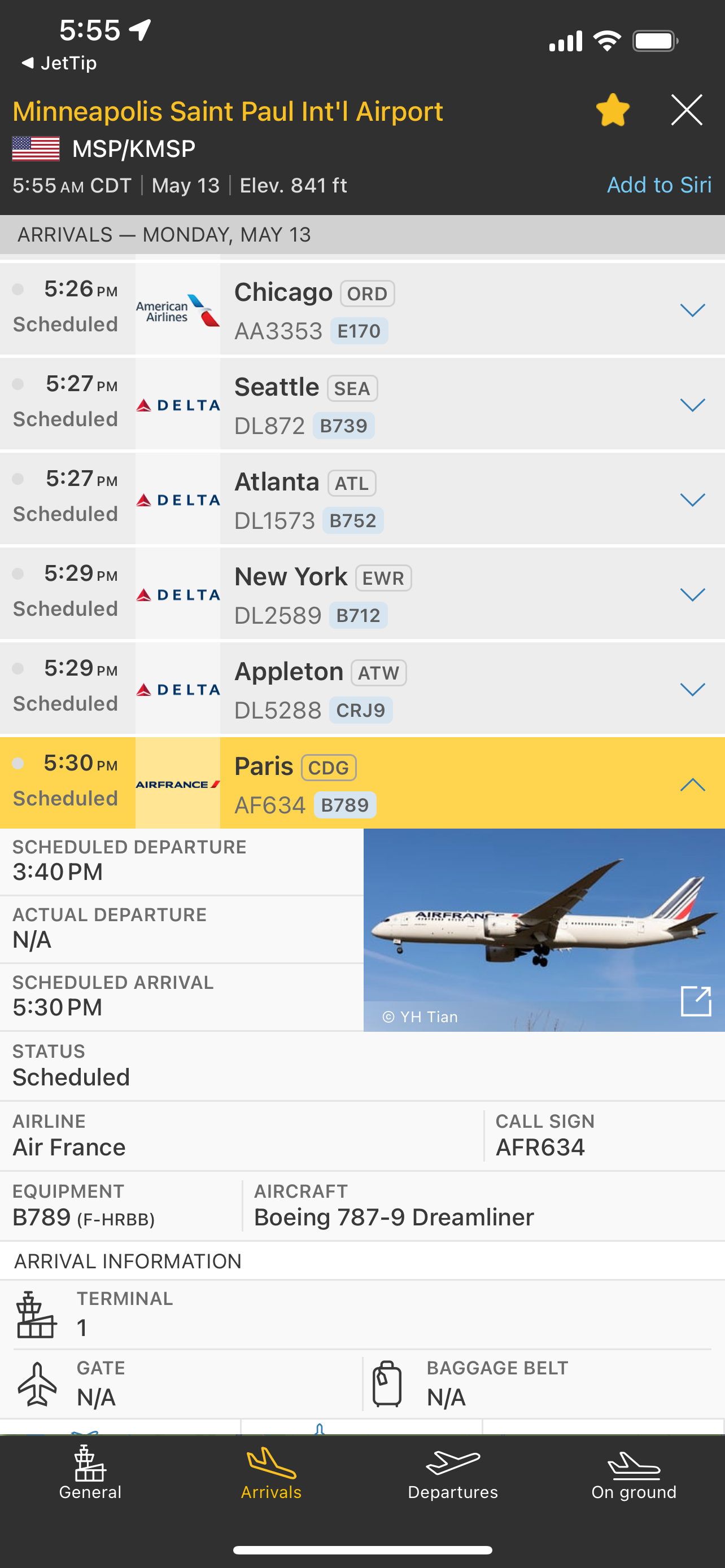This screenshot has height=1568, width=725.
Task: Toggle the favorite star for this airport
Action: (x=613, y=110)
